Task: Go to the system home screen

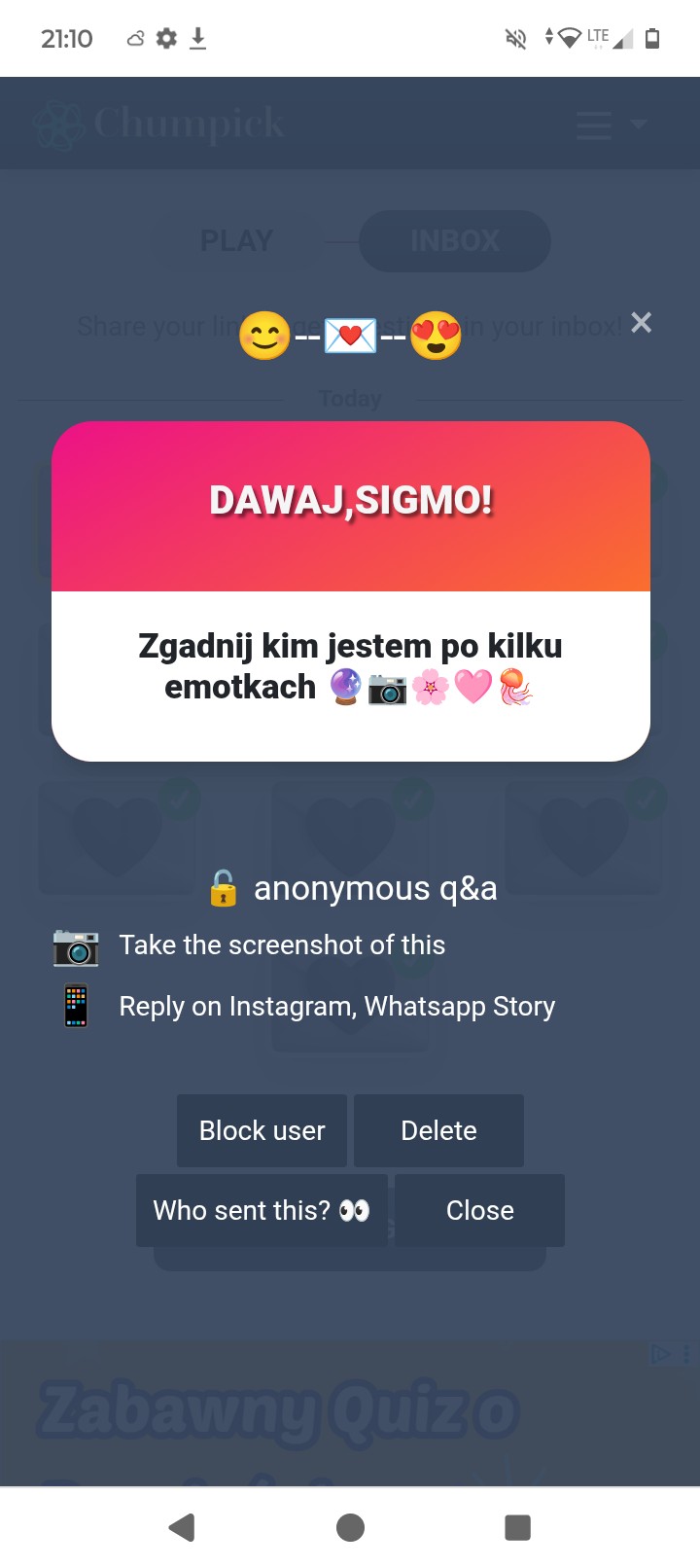Action: click(x=350, y=1527)
